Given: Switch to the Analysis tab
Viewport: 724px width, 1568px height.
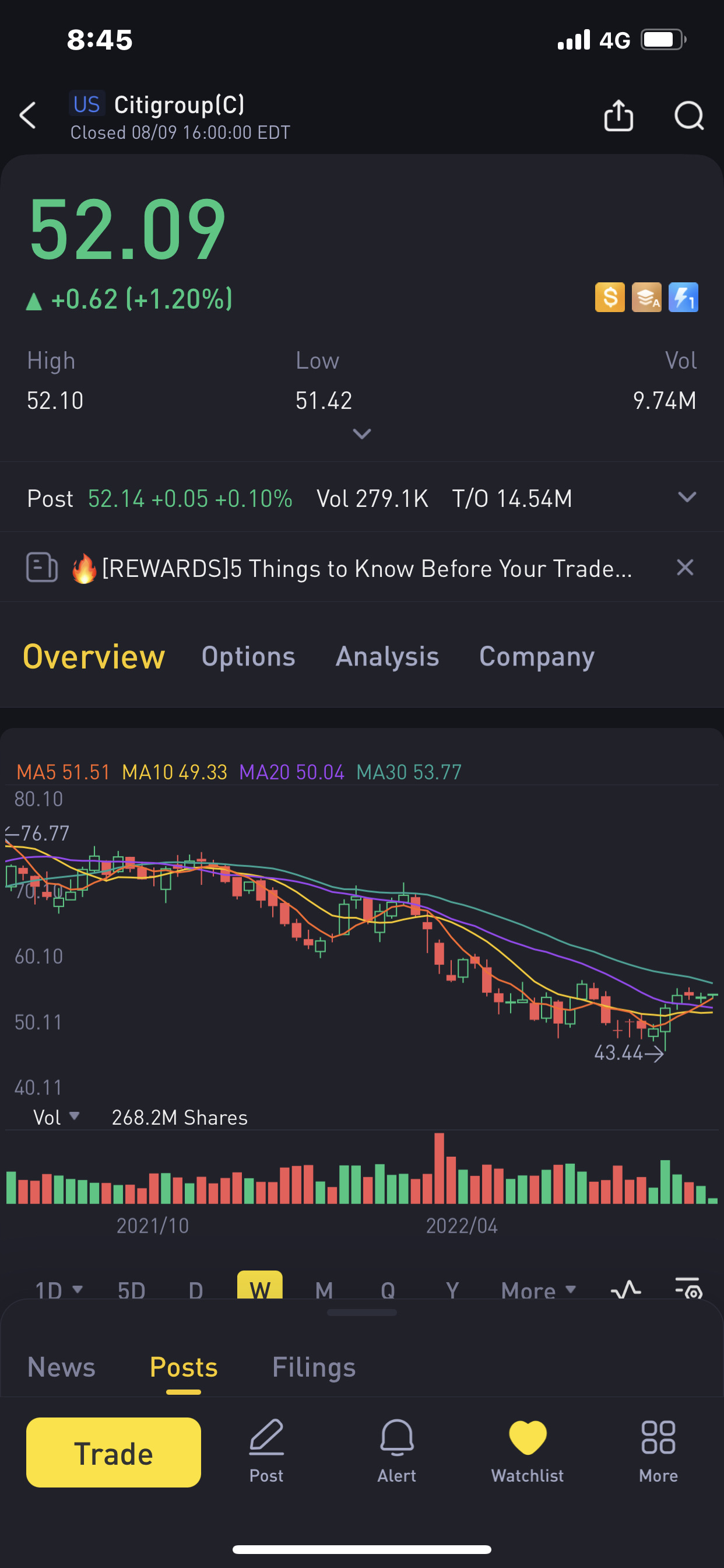Looking at the screenshot, I should click(387, 657).
